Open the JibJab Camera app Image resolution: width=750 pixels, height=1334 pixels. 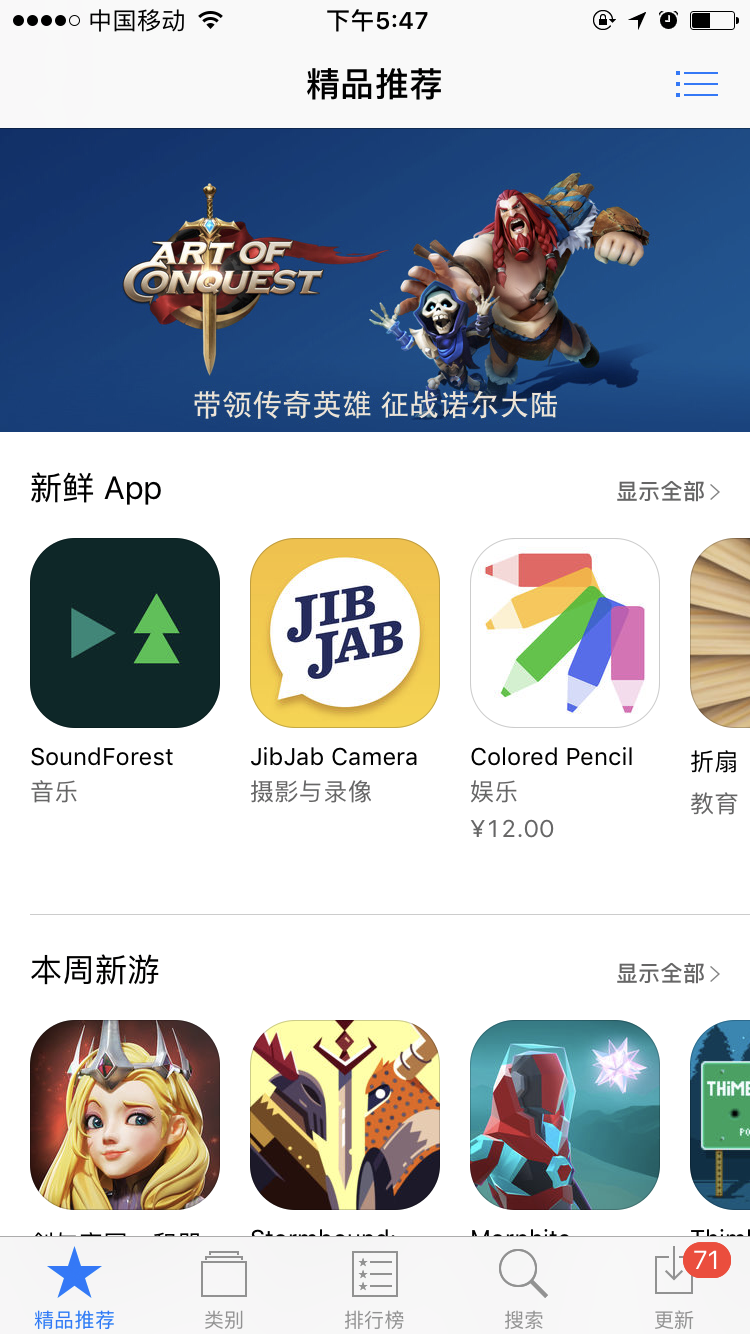[x=345, y=633]
